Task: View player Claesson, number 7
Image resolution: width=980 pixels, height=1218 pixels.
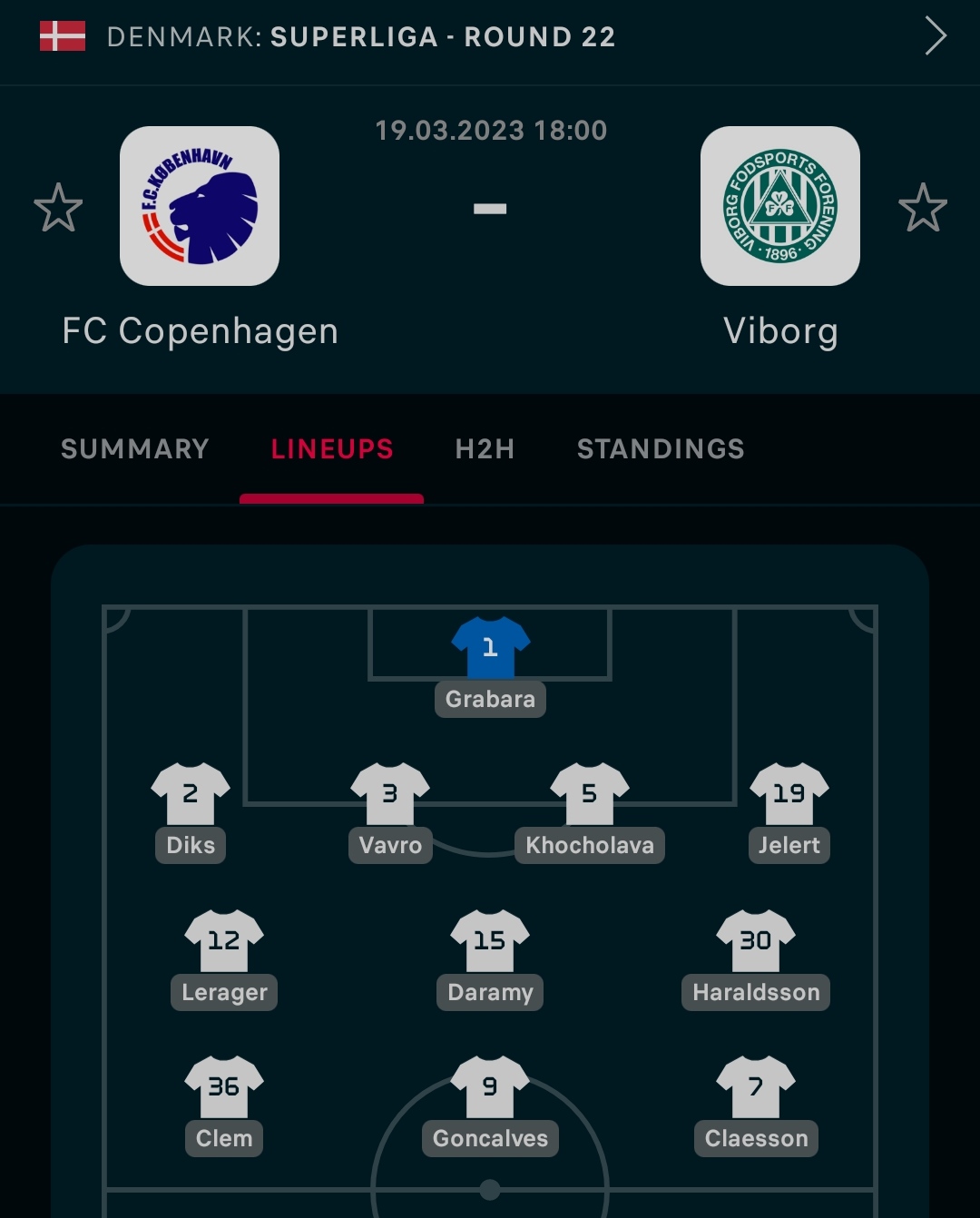Action: point(756,1105)
